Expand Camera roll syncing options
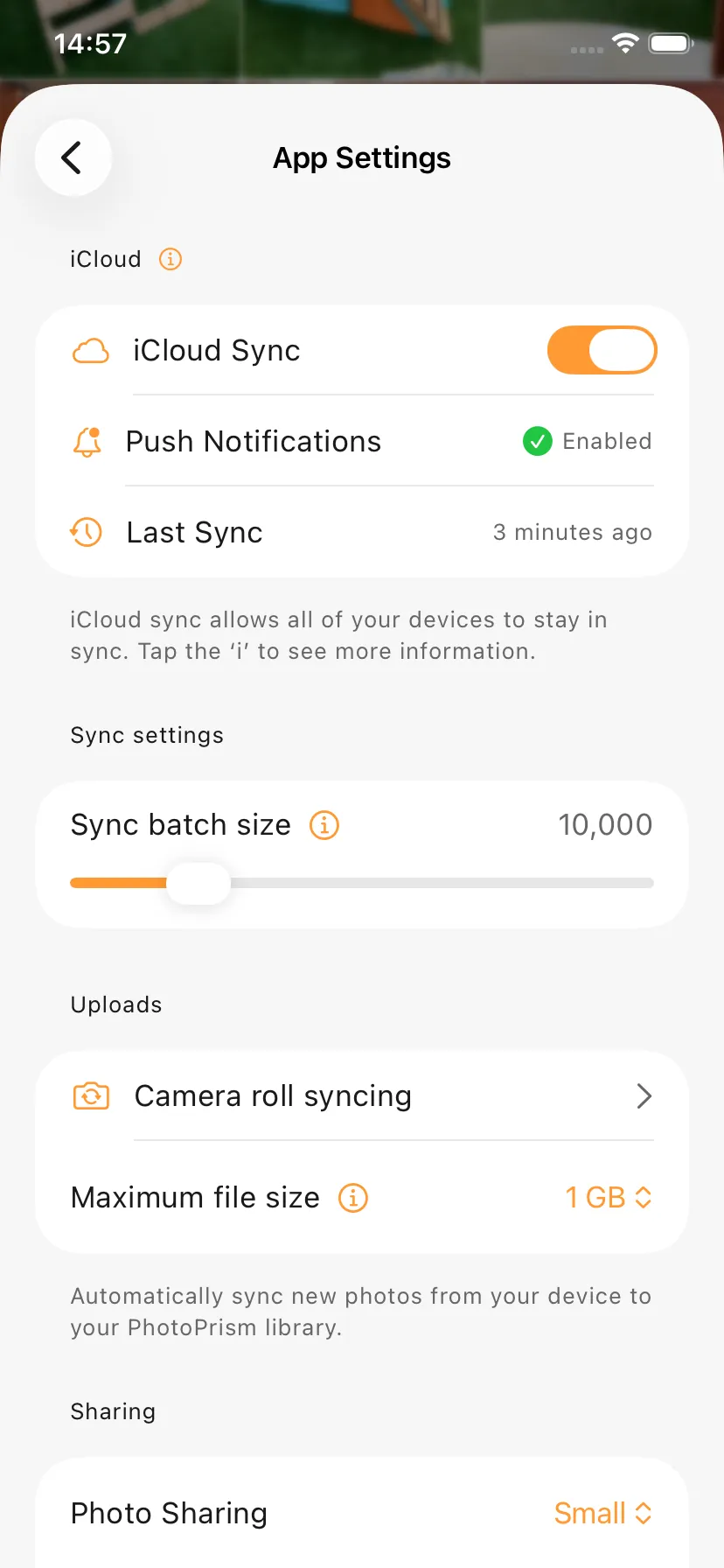 tap(644, 1095)
